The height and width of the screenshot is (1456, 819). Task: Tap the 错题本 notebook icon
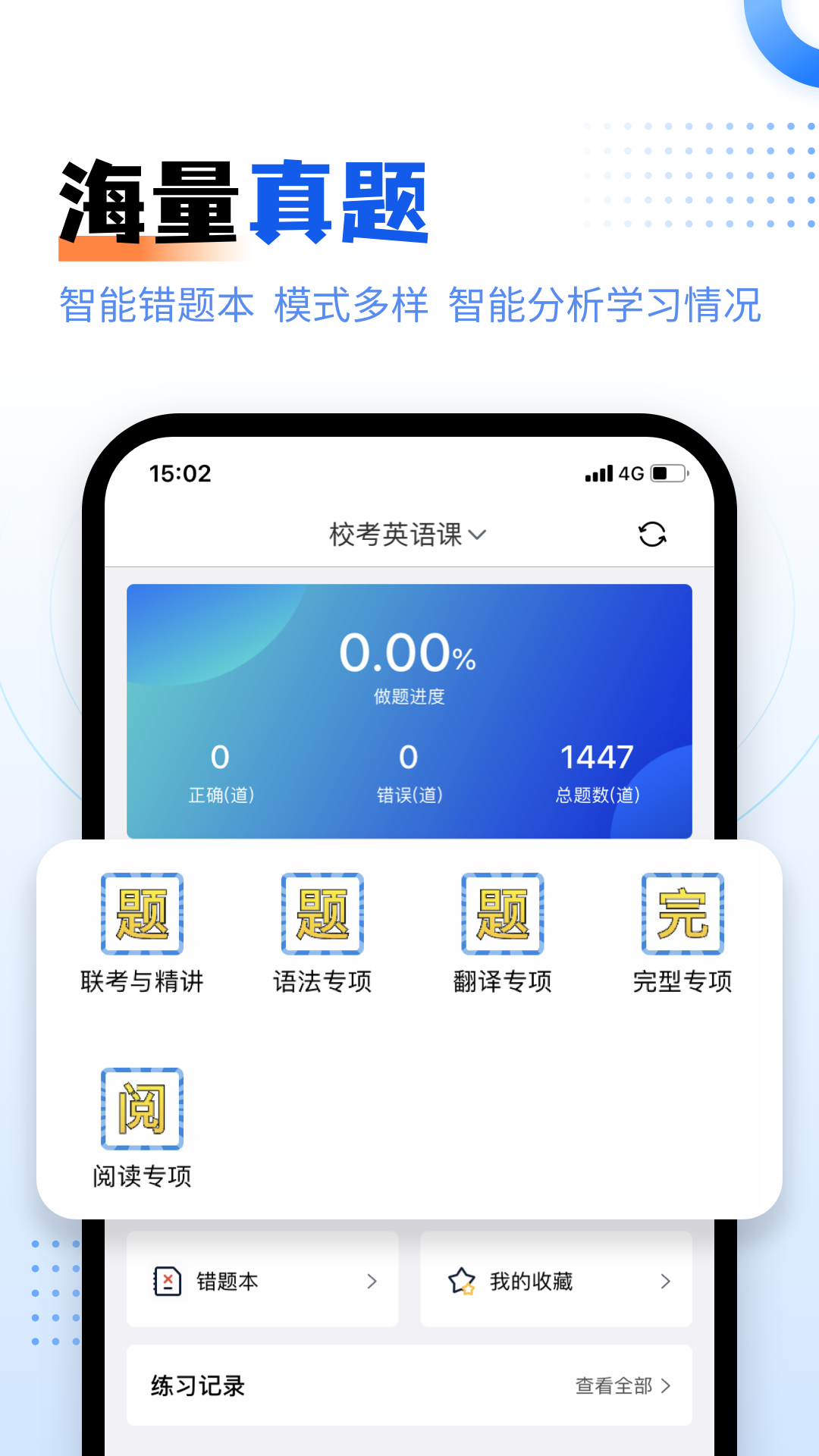165,1282
